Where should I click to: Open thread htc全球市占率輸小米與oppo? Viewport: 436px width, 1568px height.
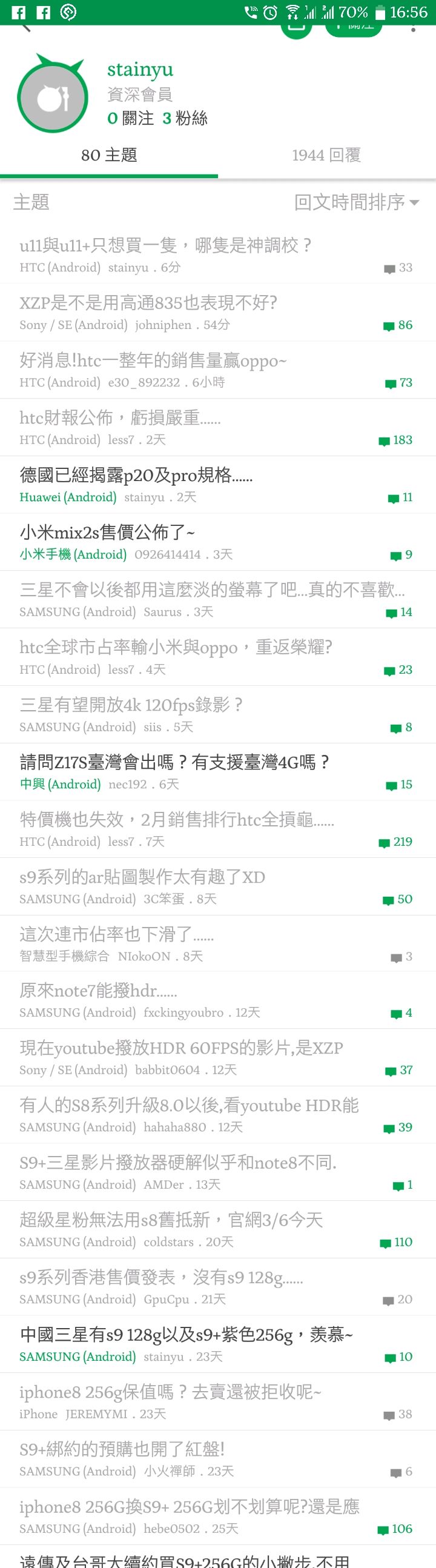[x=176, y=647]
